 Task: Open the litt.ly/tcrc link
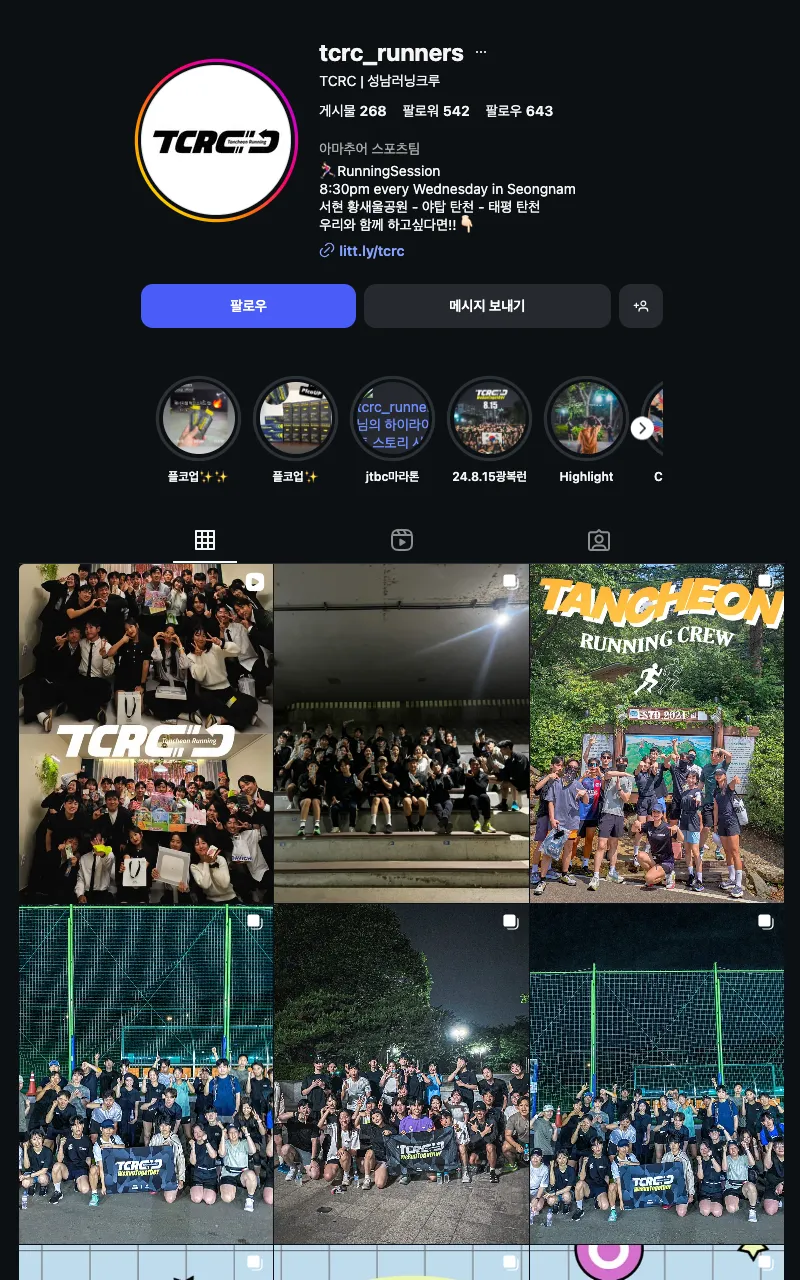pos(371,251)
